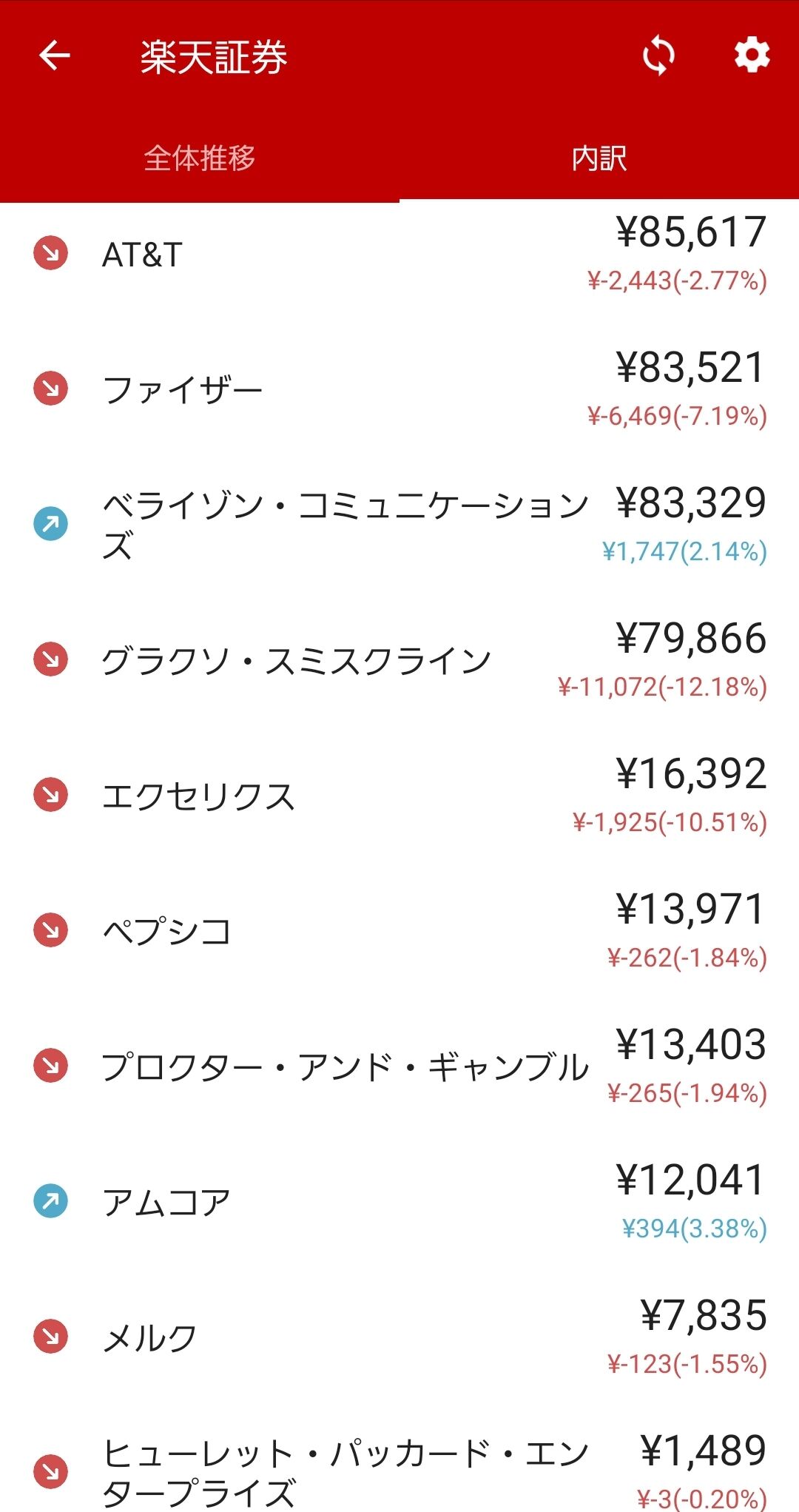Image resolution: width=799 pixels, height=1512 pixels.
Task: Open the メルク holding
Action: click(399, 1337)
